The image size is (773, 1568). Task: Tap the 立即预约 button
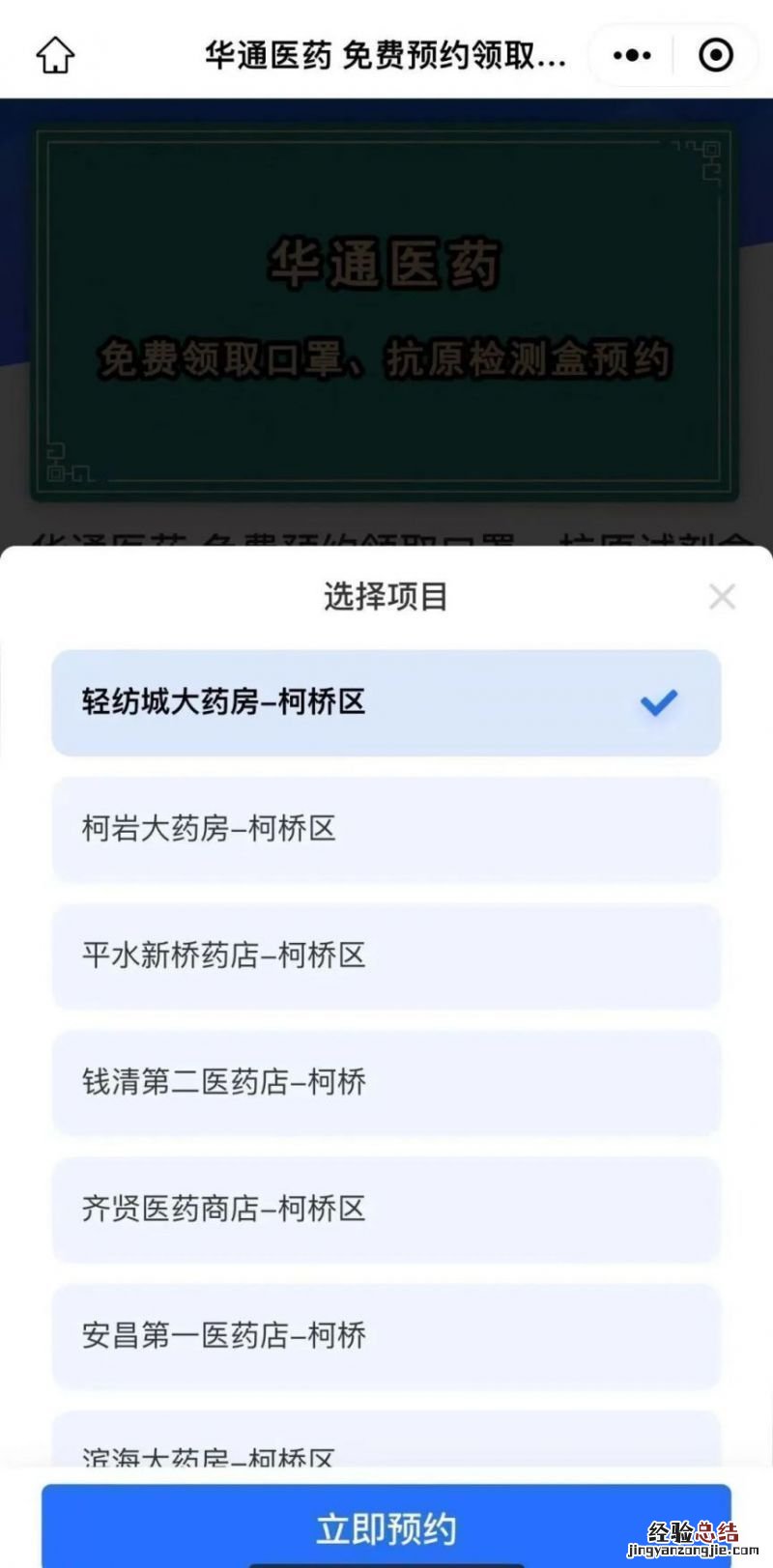[386, 1526]
